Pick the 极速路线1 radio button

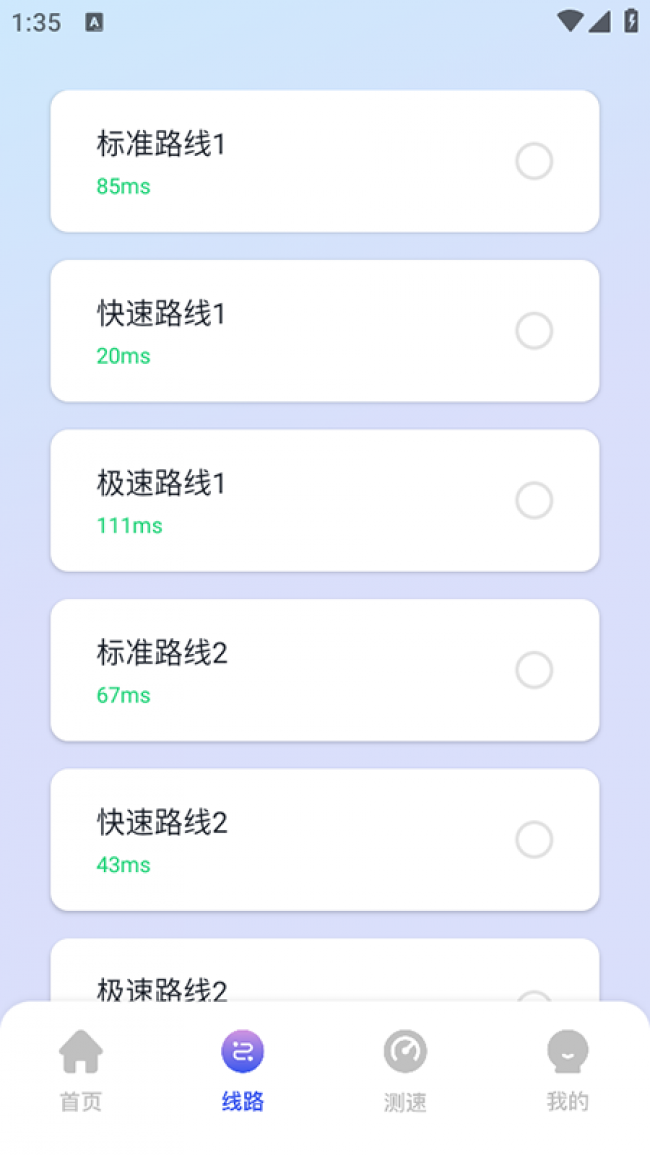click(534, 500)
